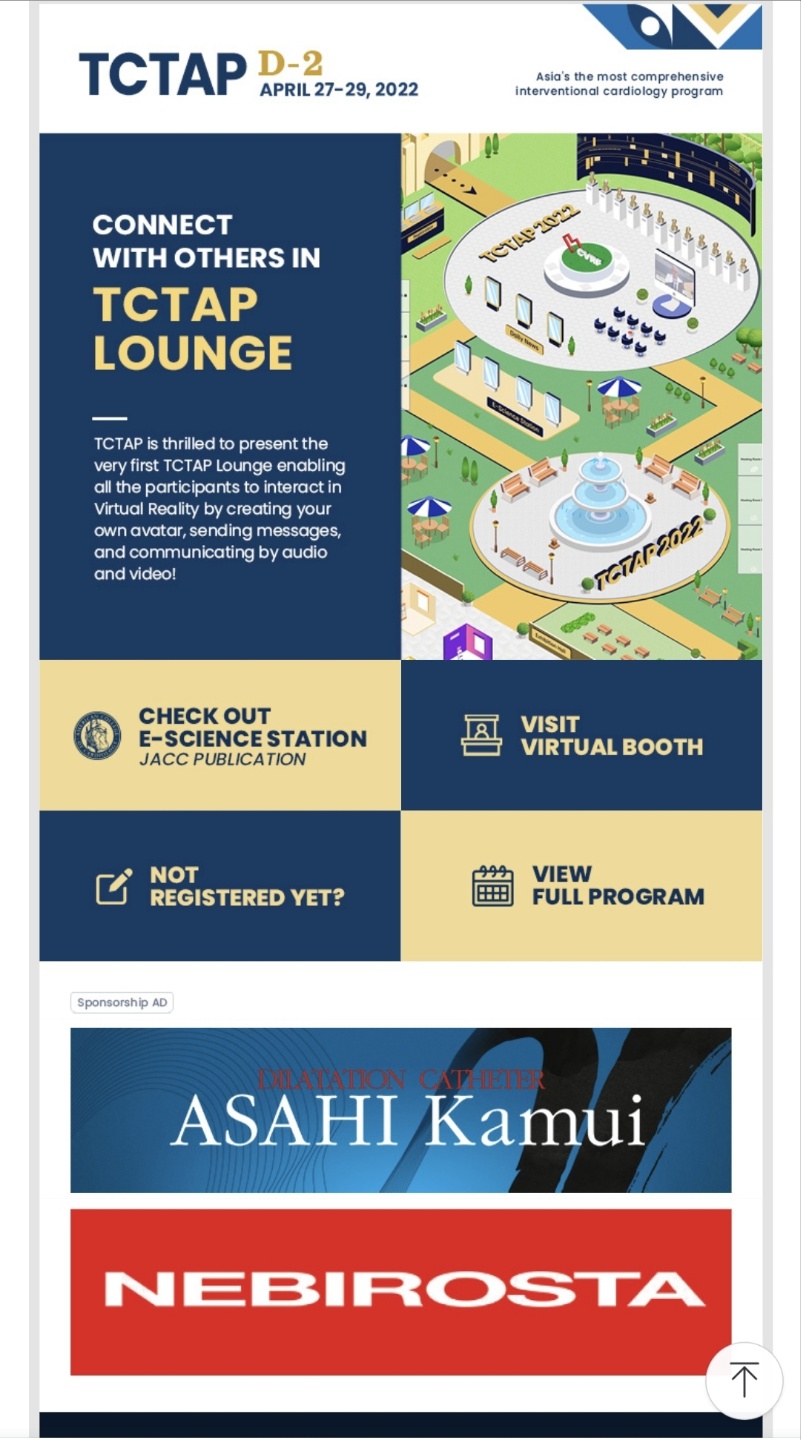Jump back to top of page
Image resolution: width=801 pixels, height=1440 pixels.
[744, 1380]
